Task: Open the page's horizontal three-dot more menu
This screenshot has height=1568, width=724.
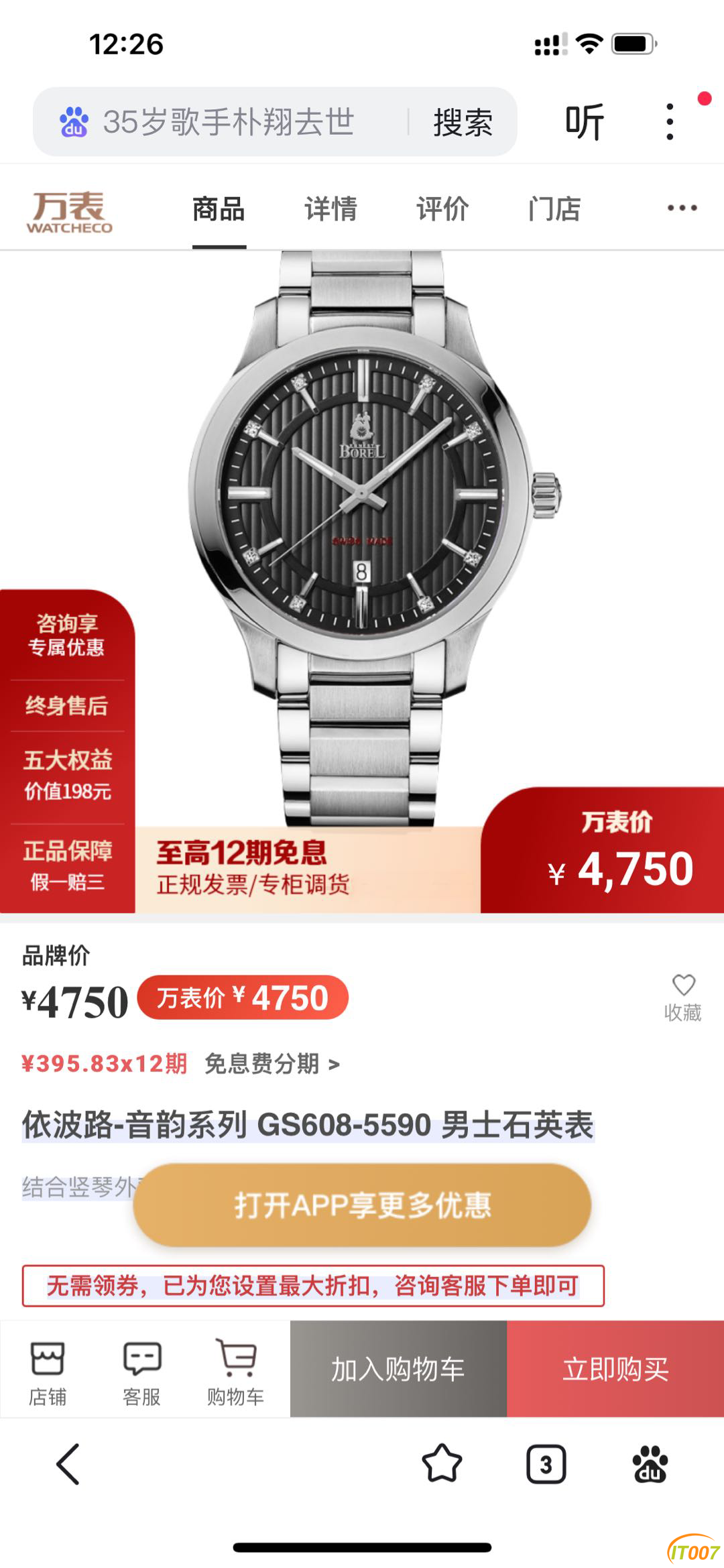Action: point(682,208)
